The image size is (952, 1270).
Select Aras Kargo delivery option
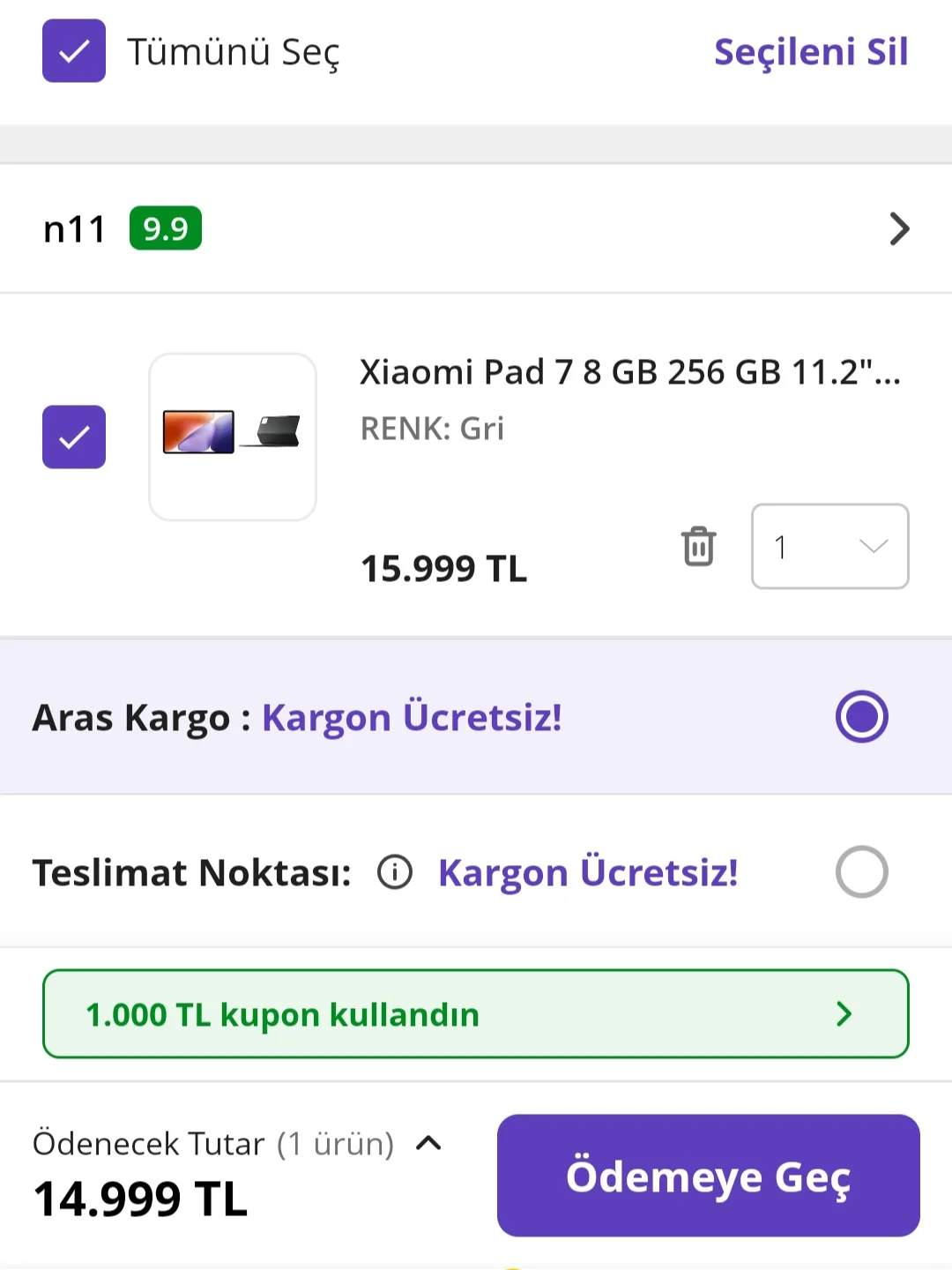pos(861,717)
